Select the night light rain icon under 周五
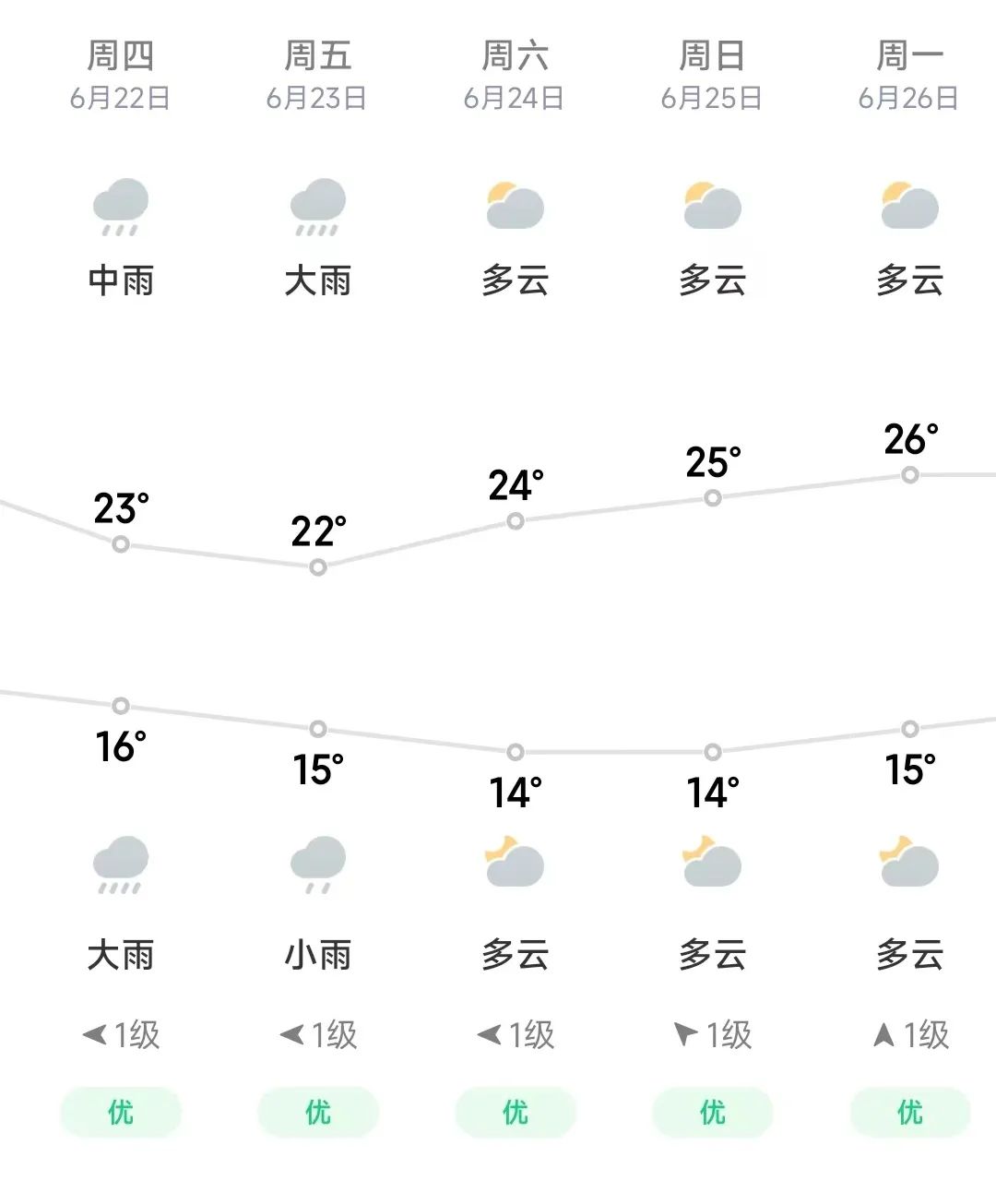The image size is (996, 1204). [318, 864]
